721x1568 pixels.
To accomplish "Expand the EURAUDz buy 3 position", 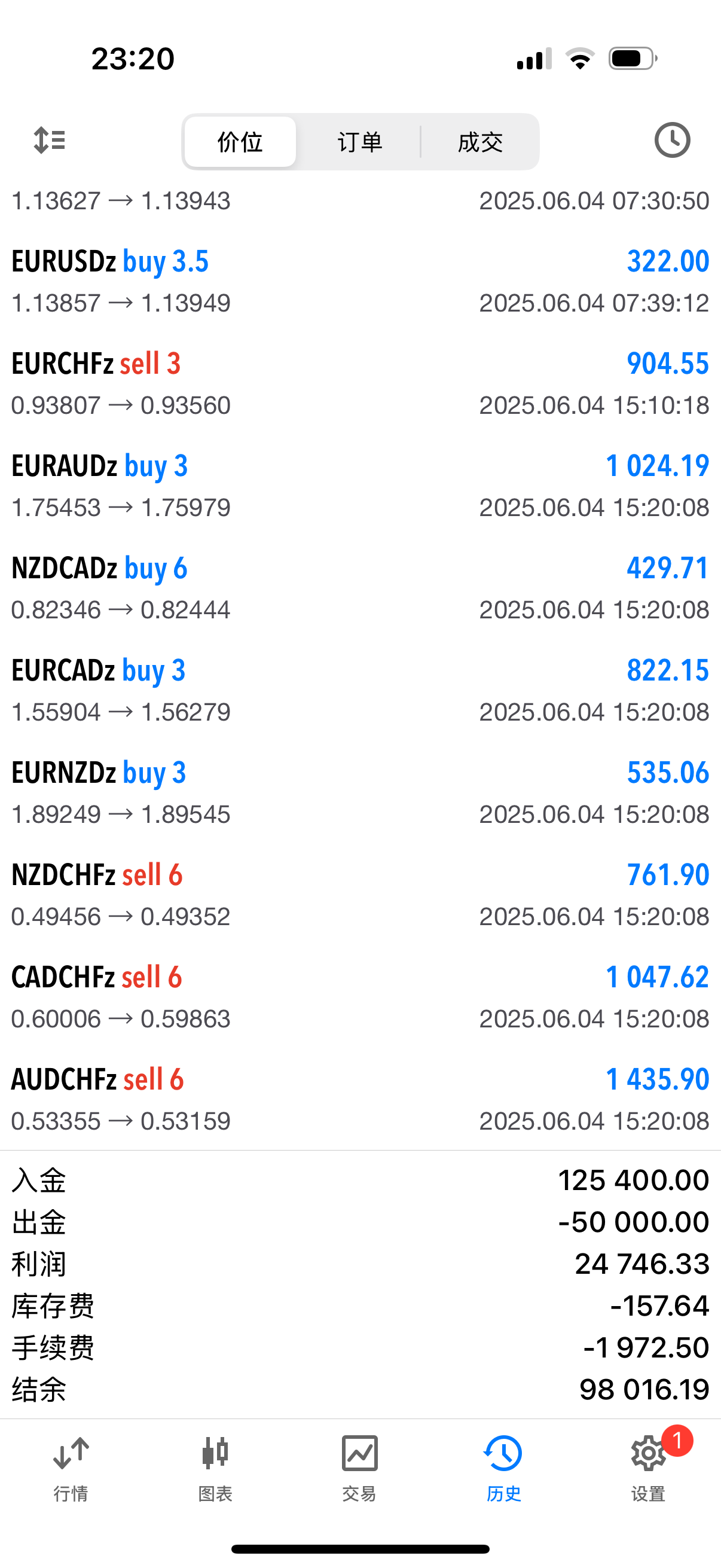I will (360, 486).
